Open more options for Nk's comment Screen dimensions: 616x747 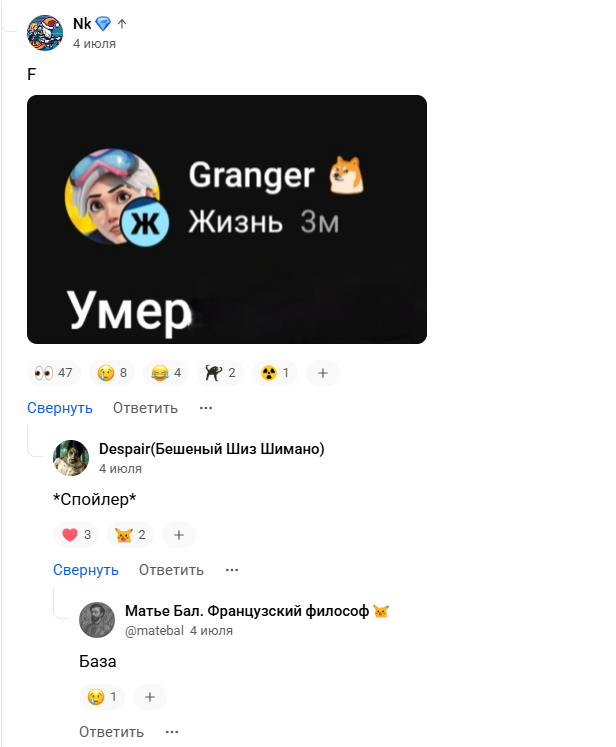(x=206, y=408)
